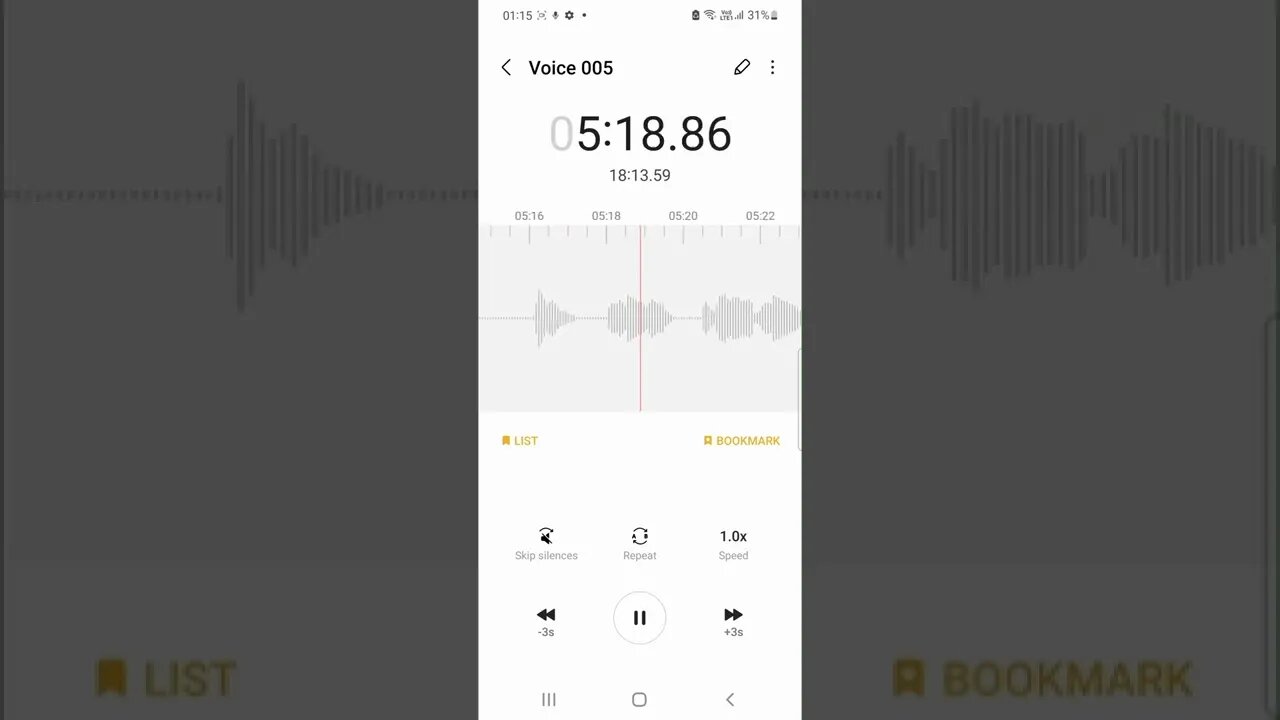The height and width of the screenshot is (720, 1280).
Task: Rewind 3 seconds
Action: pyautogui.click(x=546, y=620)
